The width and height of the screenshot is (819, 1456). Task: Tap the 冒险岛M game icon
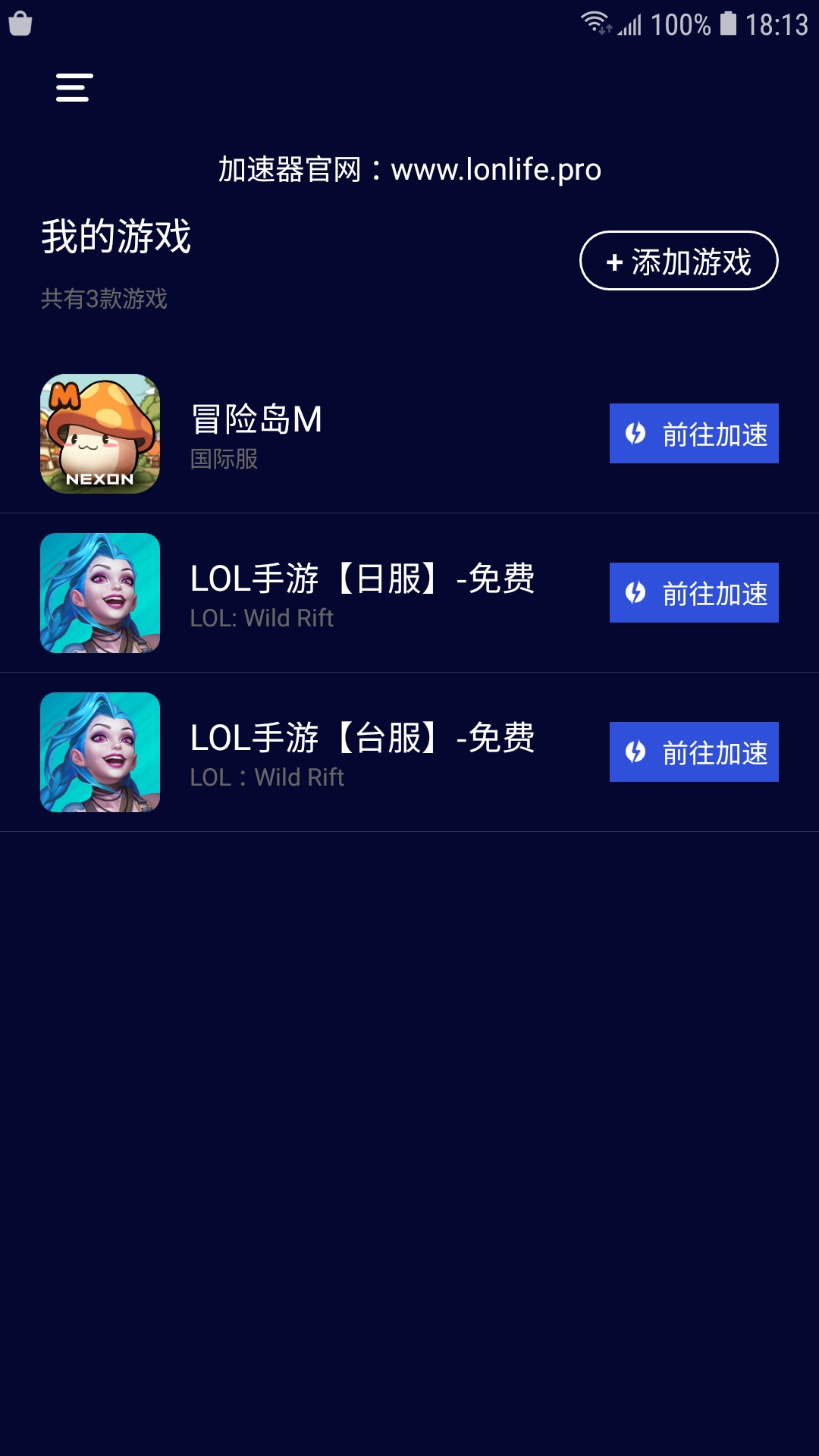(99, 434)
